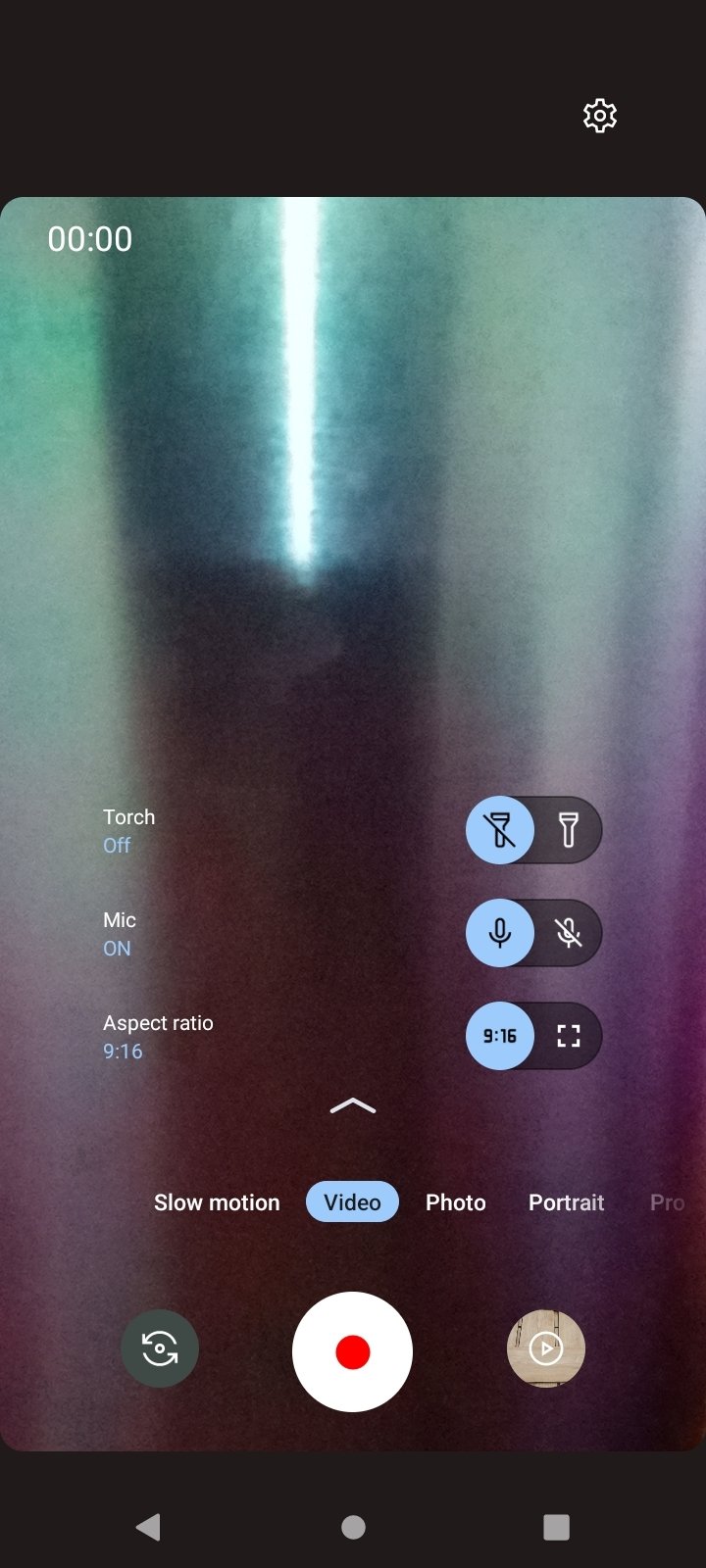Switch to Pro mode
Viewport: 706px width, 1568px height.
[x=668, y=1202]
